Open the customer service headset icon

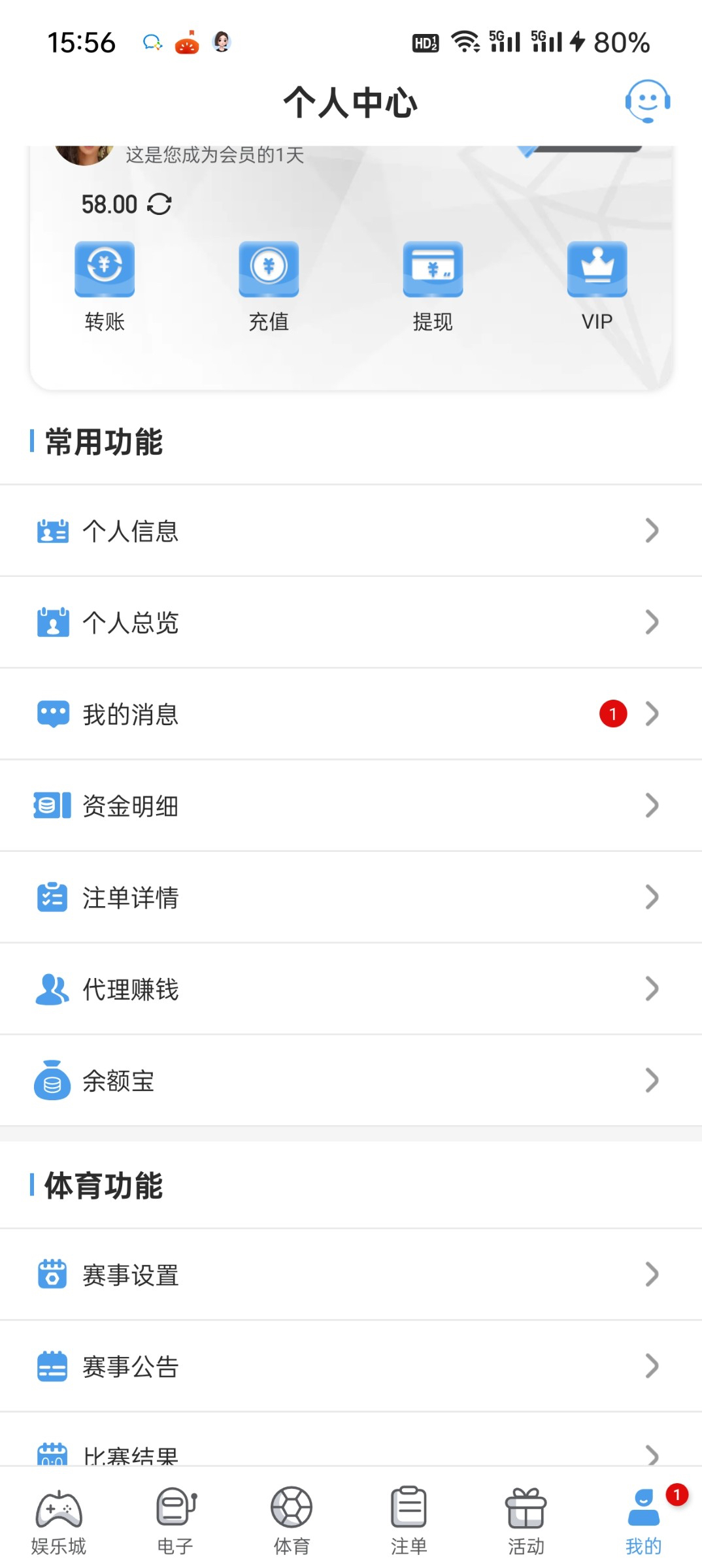647,101
